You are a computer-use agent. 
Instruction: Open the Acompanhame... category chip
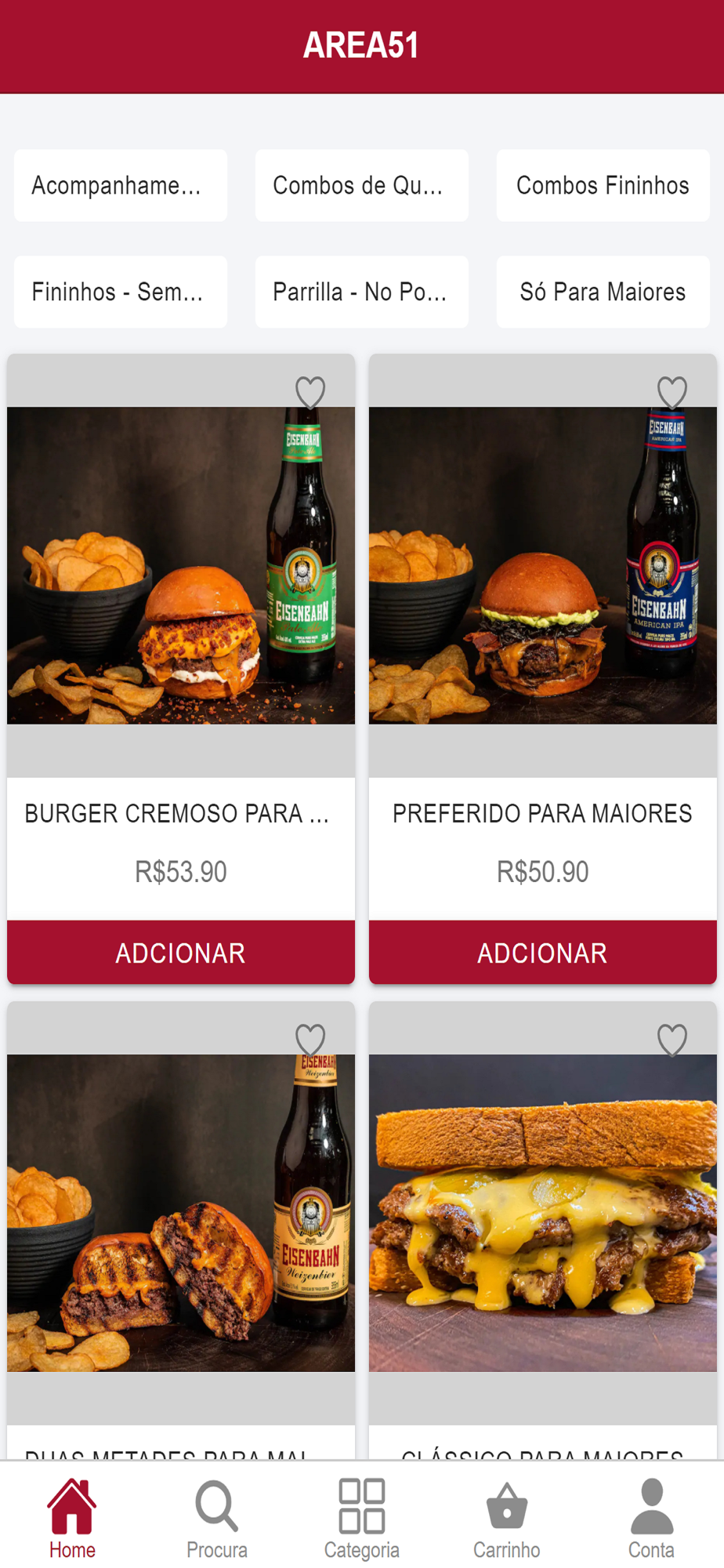coord(121,186)
